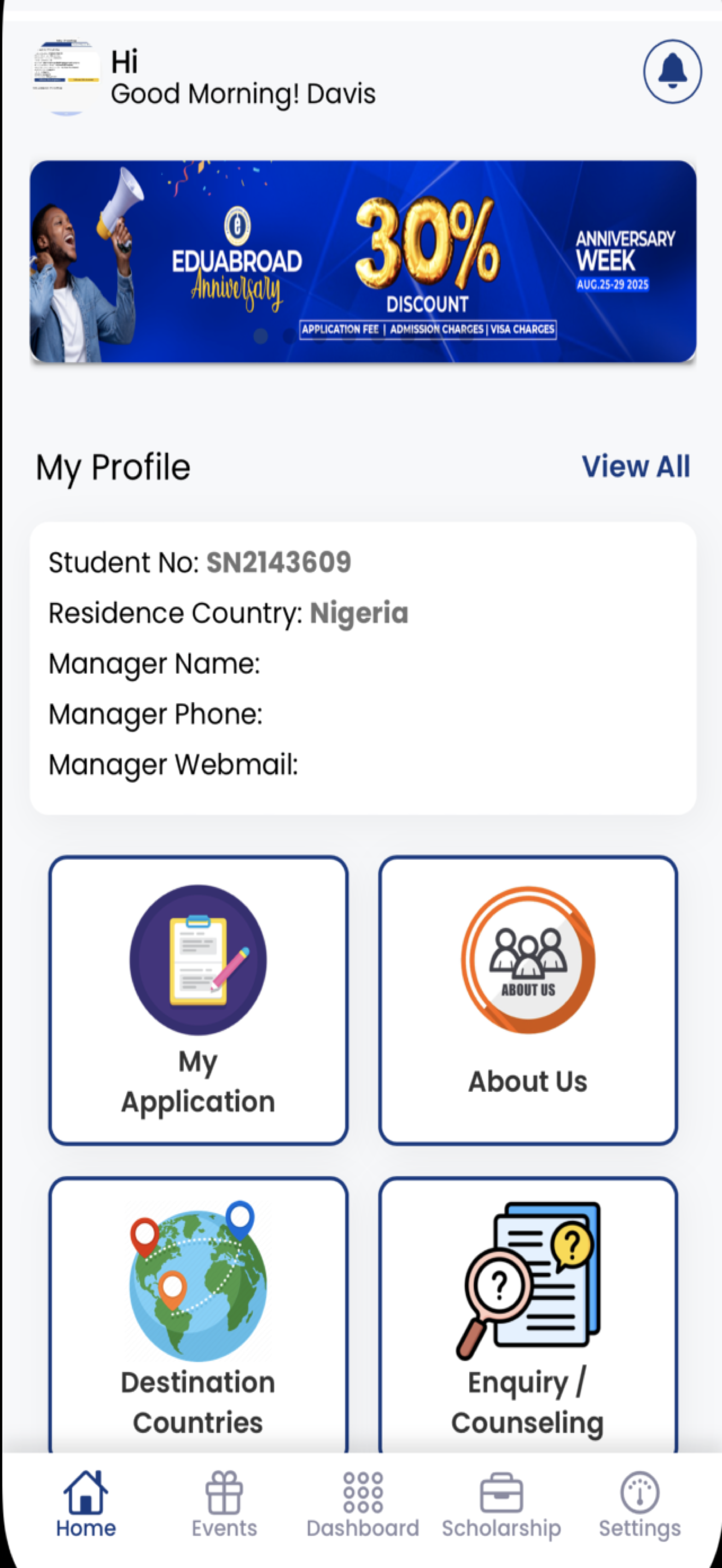Tap the 30% anniversary discount banner

click(361, 262)
